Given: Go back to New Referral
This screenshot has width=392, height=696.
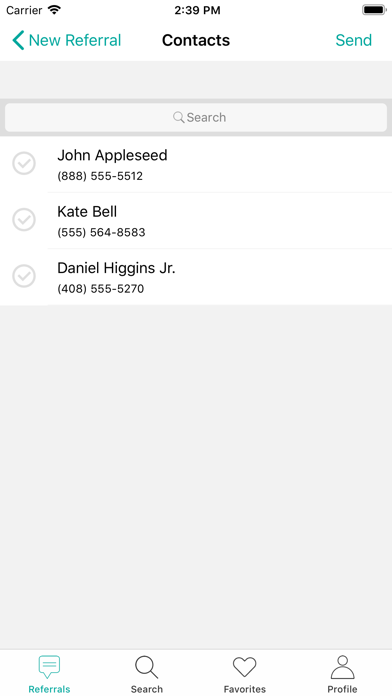Looking at the screenshot, I should pyautogui.click(x=67, y=40).
